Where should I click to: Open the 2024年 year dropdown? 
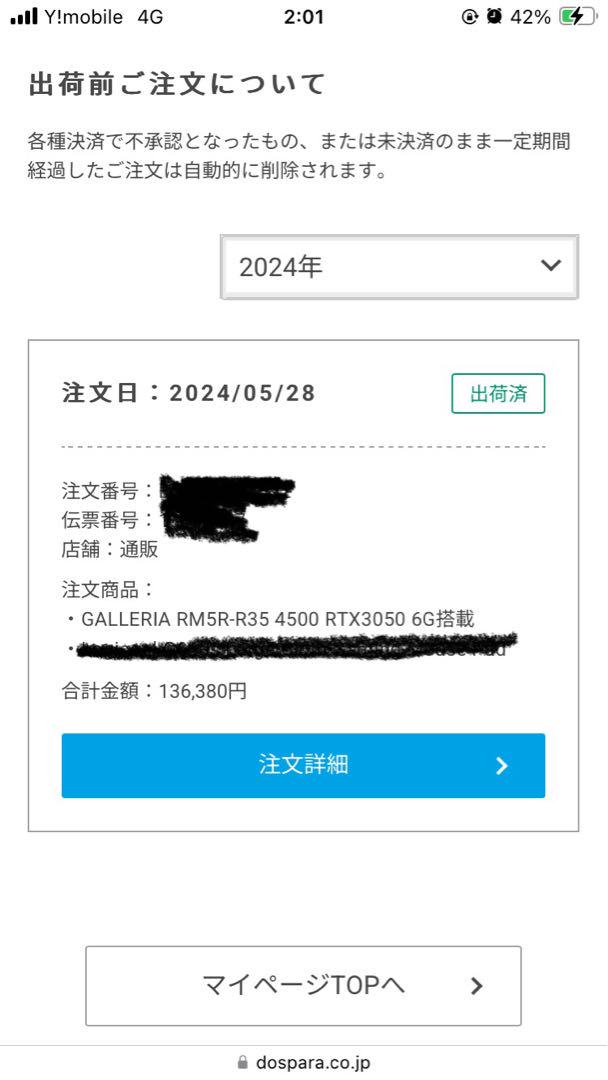(399, 267)
